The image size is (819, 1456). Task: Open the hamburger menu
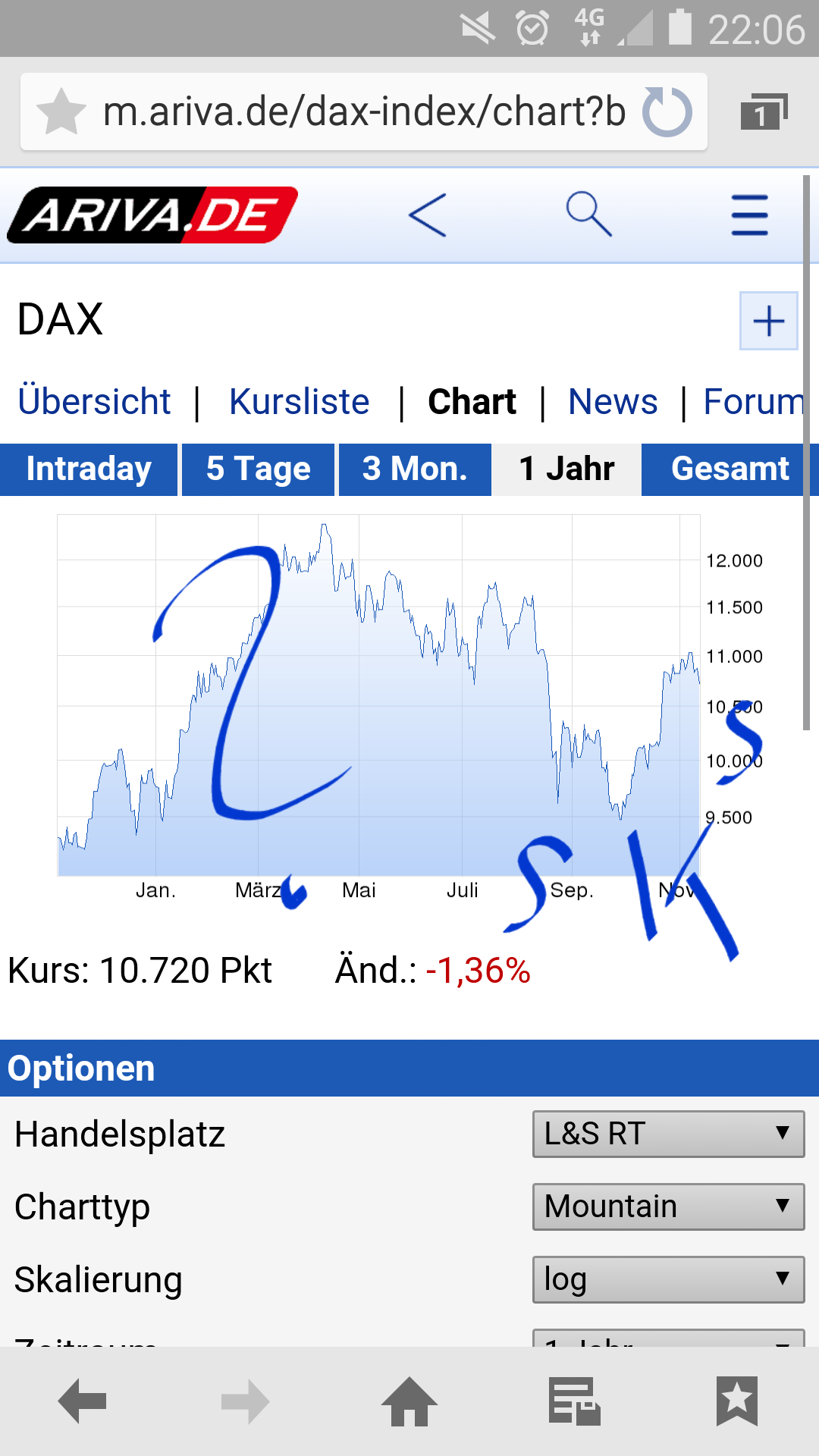coord(749,215)
